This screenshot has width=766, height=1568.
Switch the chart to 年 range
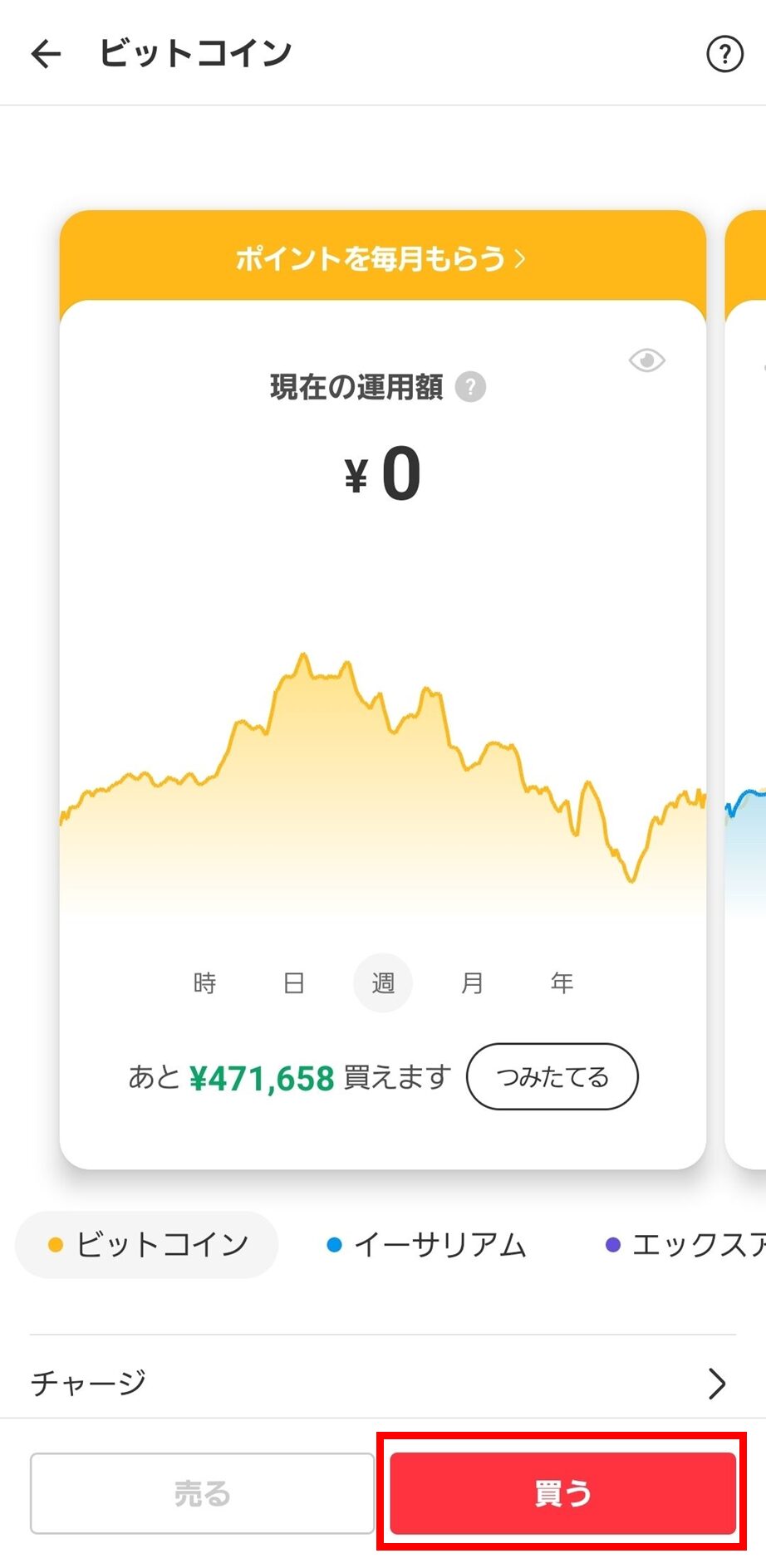562,983
